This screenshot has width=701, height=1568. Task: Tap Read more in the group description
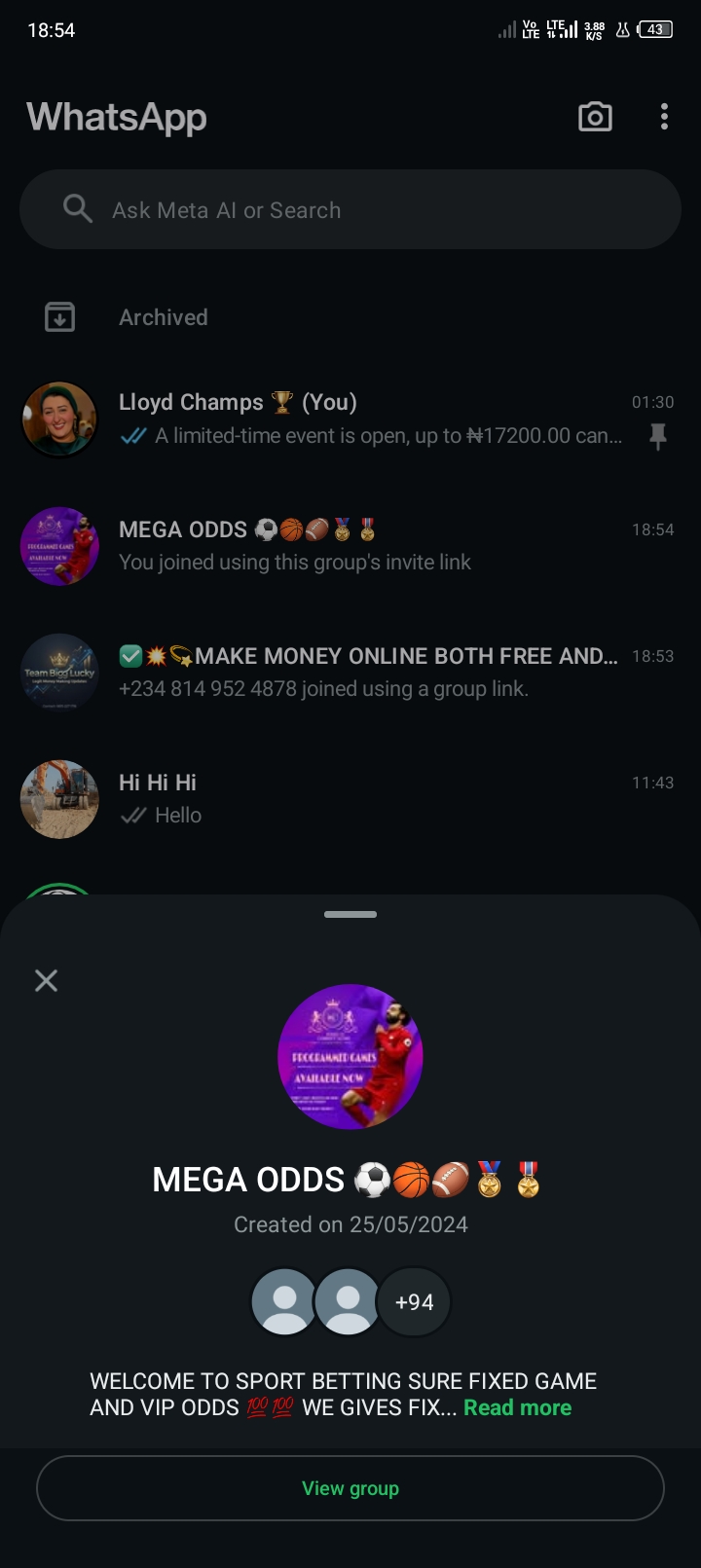coord(517,1407)
